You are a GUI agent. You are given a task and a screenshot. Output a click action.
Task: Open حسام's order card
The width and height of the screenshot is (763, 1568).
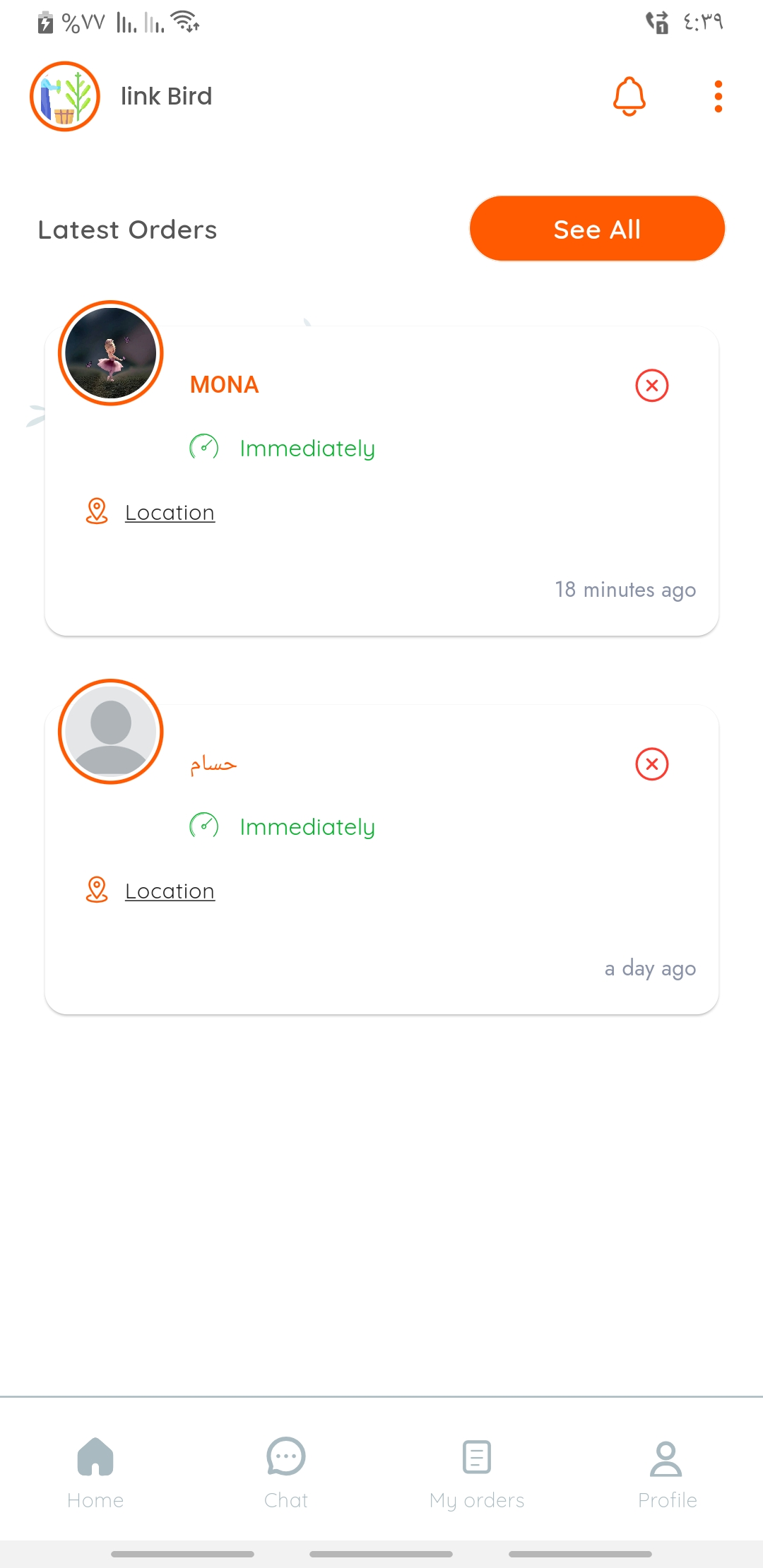pos(381,860)
